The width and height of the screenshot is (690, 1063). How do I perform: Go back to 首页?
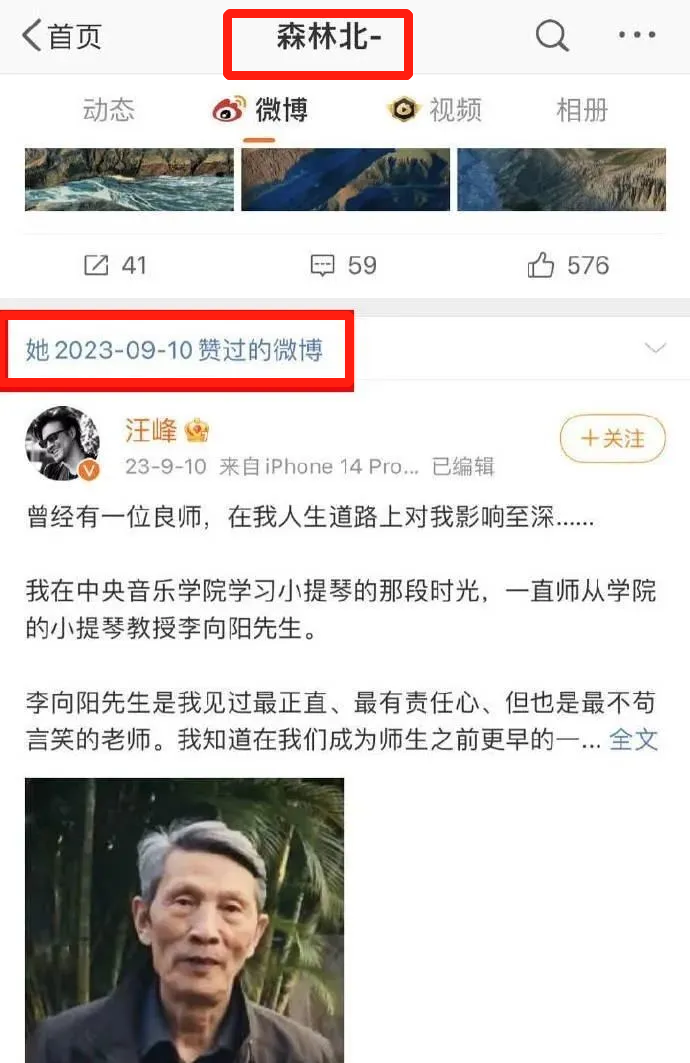coord(62,37)
